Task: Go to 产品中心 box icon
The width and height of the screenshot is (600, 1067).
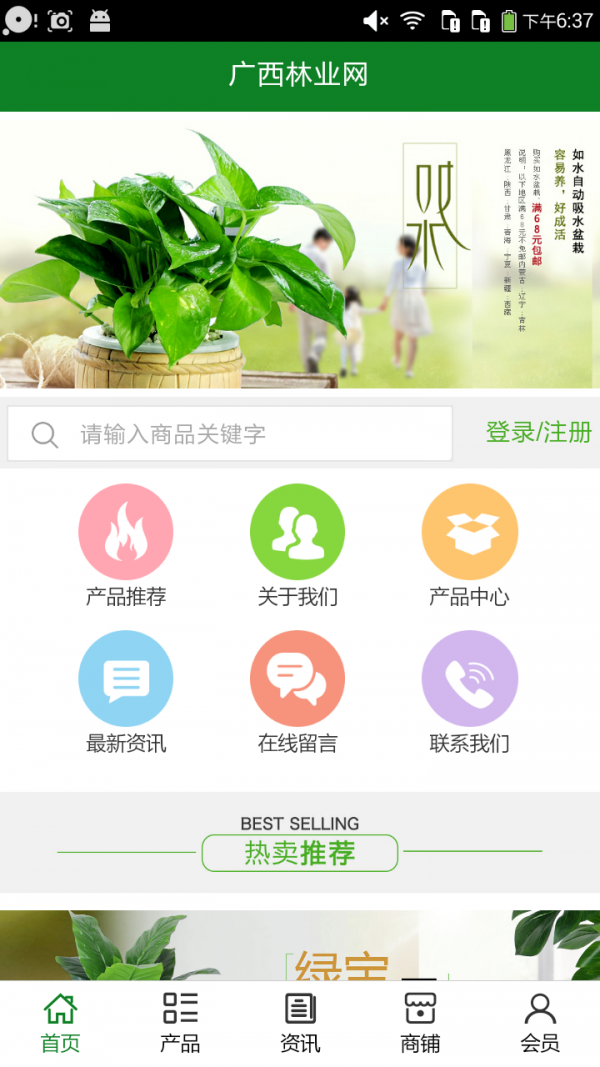Action: (469, 532)
